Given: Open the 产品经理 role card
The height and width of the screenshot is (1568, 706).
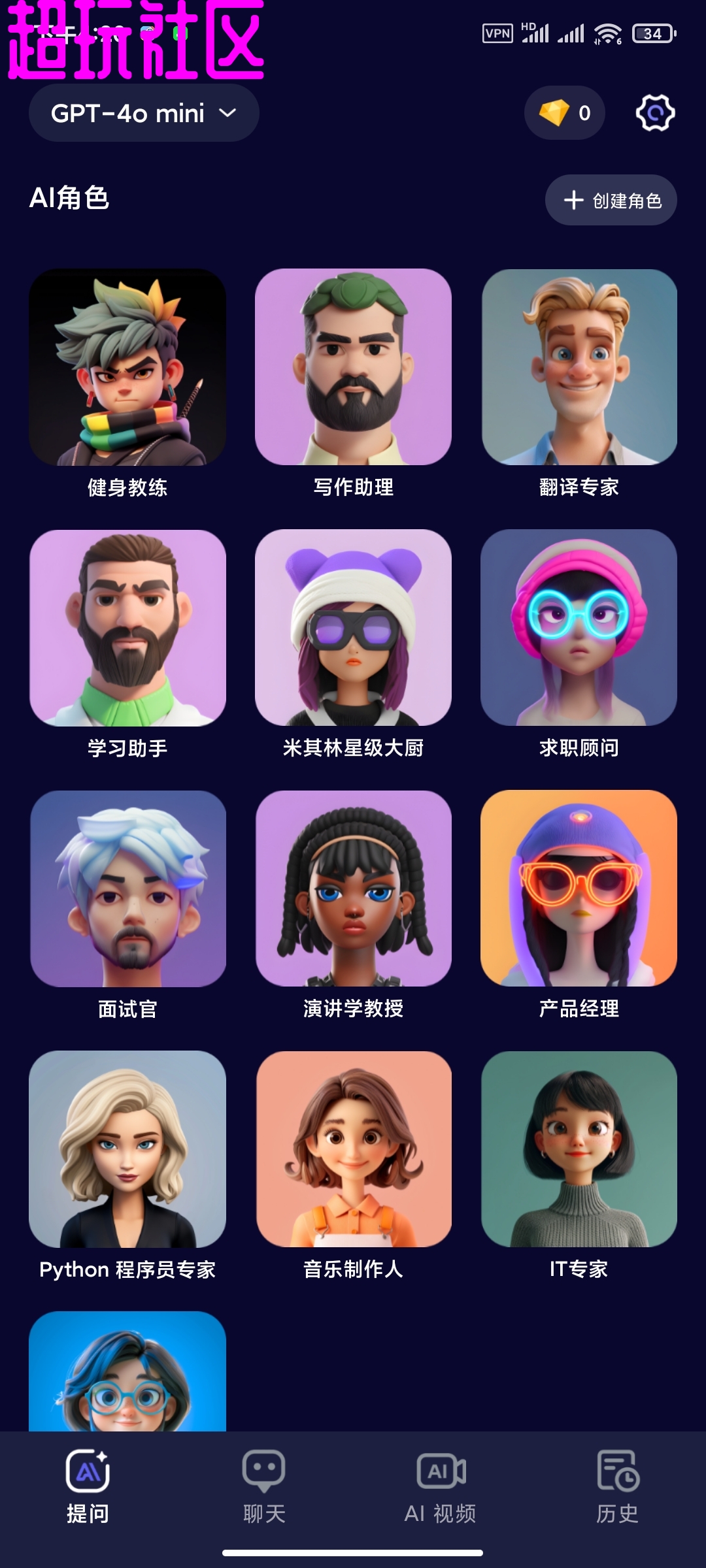Looking at the screenshot, I should coord(579,889).
